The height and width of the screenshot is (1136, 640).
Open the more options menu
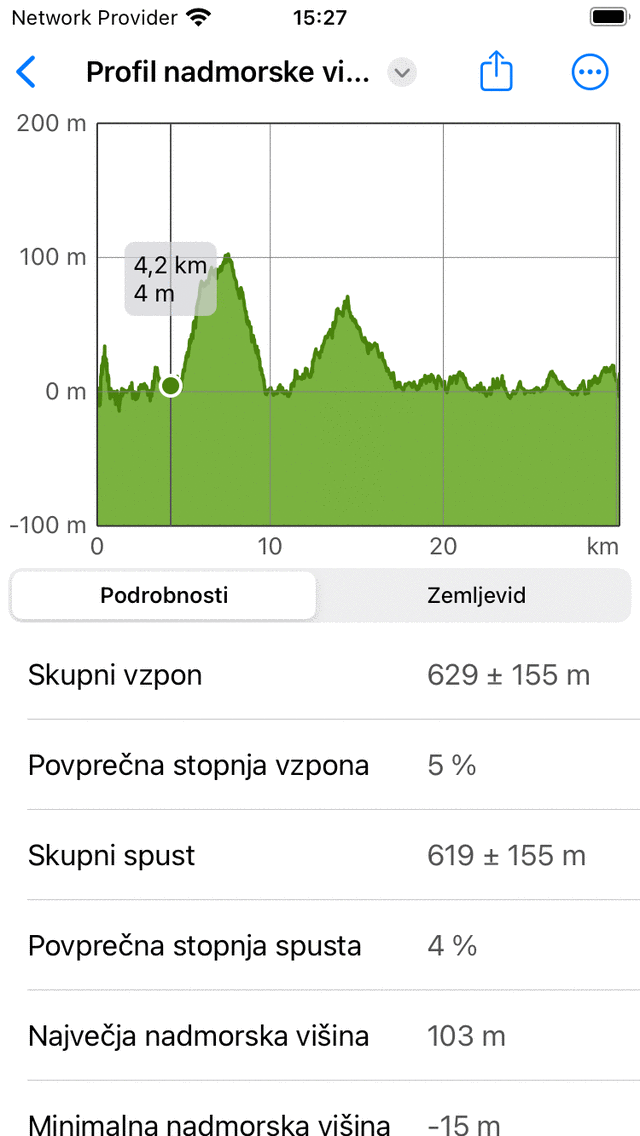point(590,72)
